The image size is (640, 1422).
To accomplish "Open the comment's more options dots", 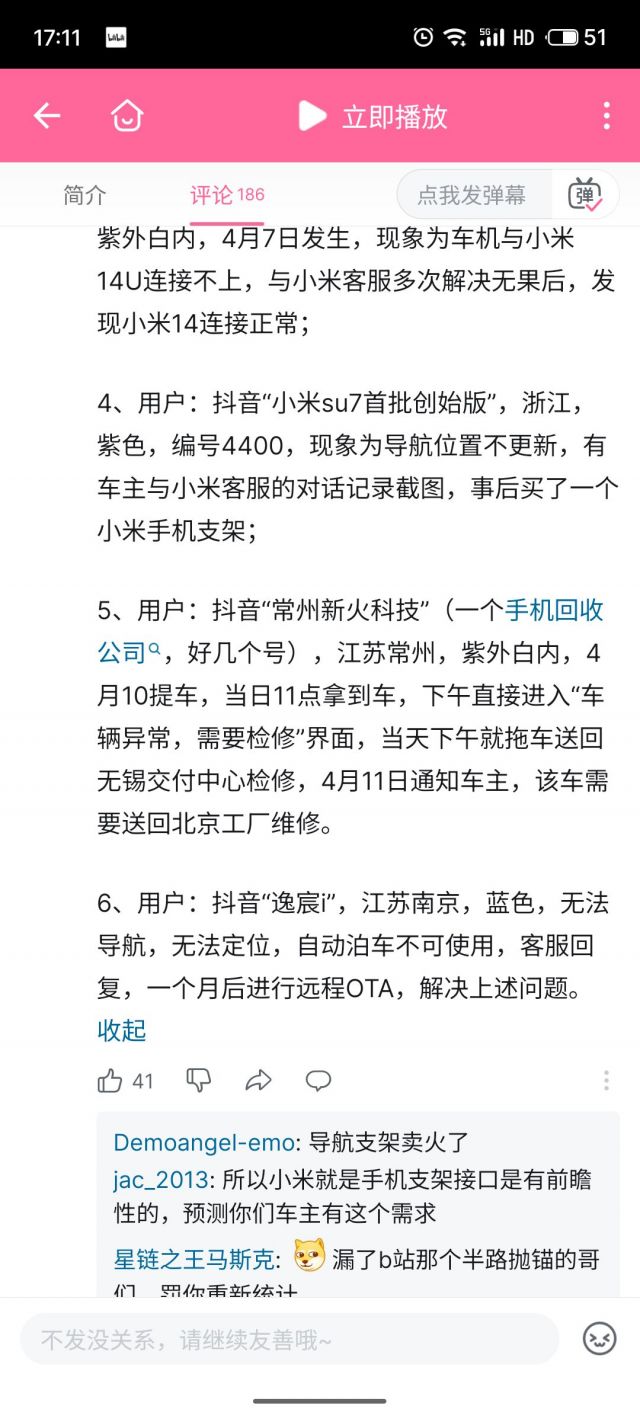I will click(x=606, y=1080).
